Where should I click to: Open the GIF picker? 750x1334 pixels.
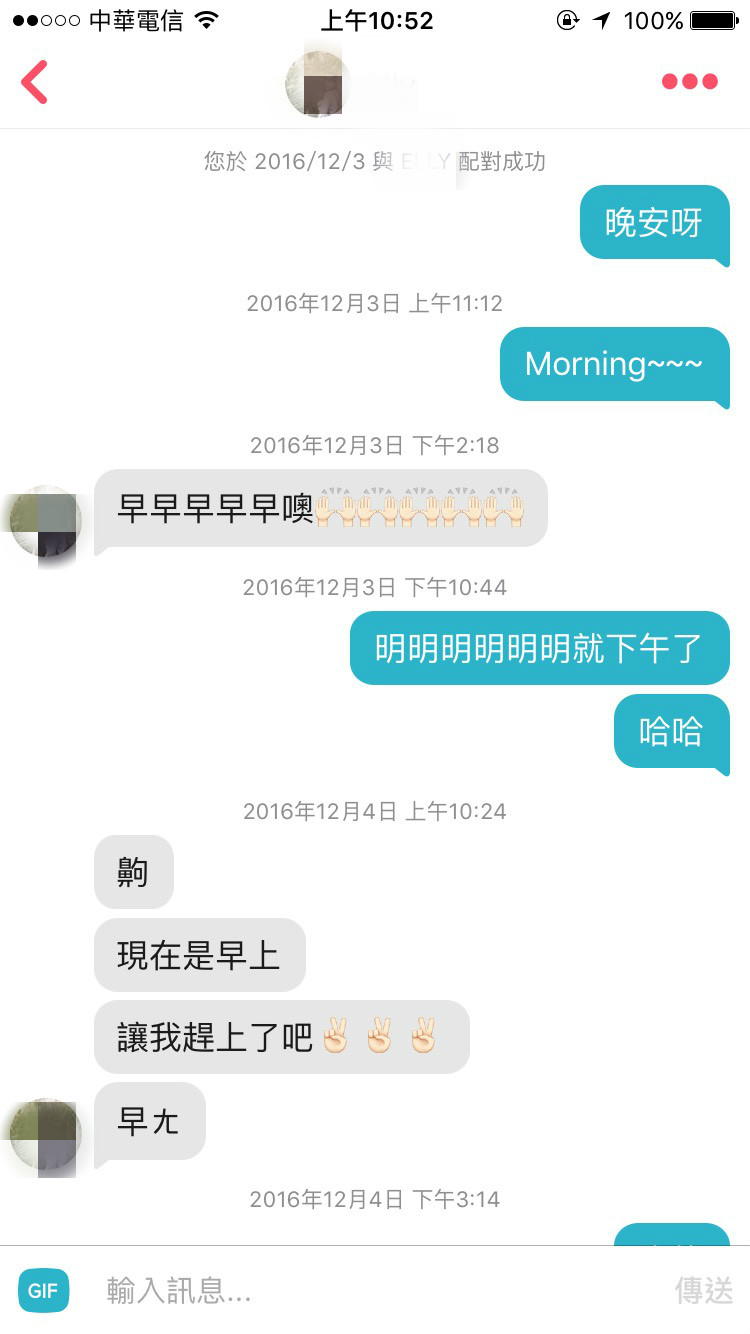[43, 1290]
